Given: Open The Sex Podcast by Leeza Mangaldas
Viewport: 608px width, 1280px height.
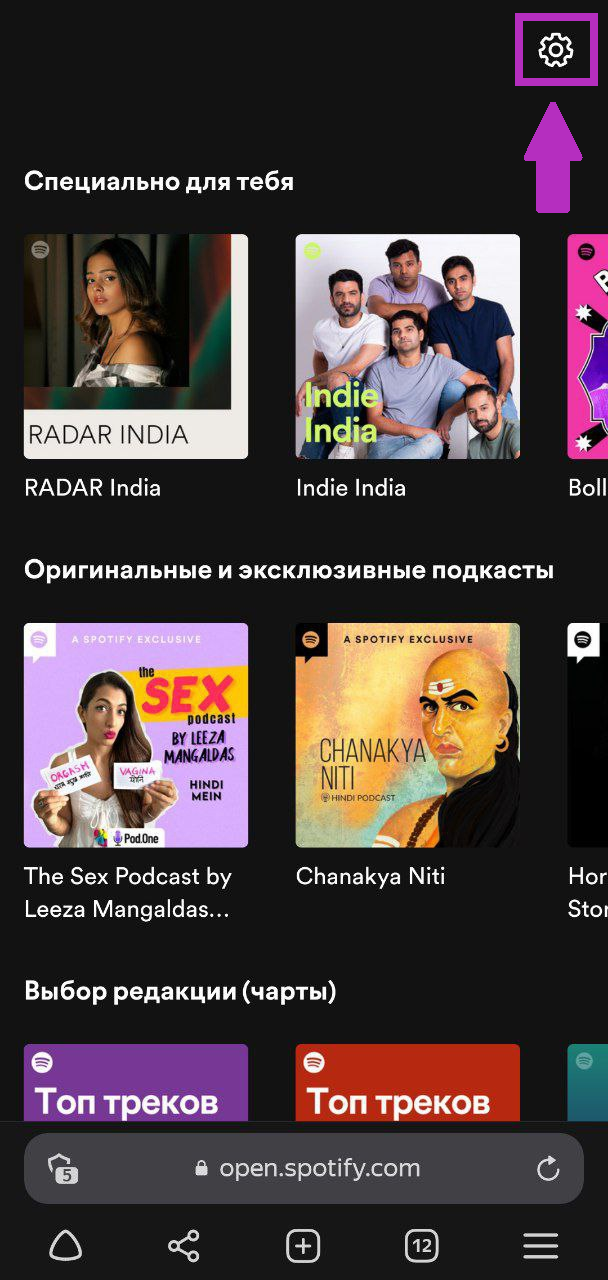Looking at the screenshot, I should (x=136, y=736).
